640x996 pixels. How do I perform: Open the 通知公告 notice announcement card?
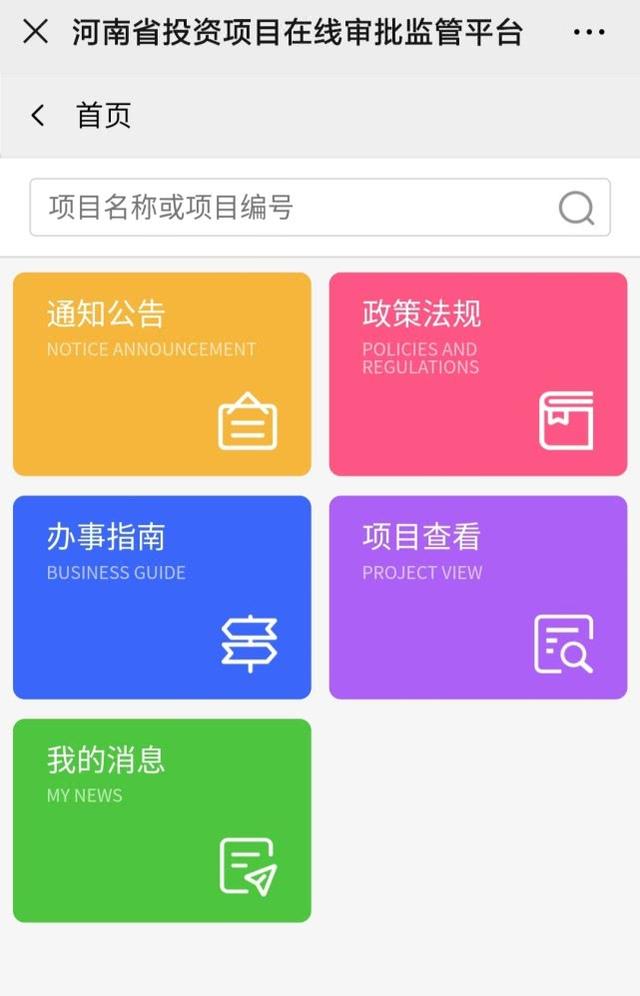tap(162, 373)
